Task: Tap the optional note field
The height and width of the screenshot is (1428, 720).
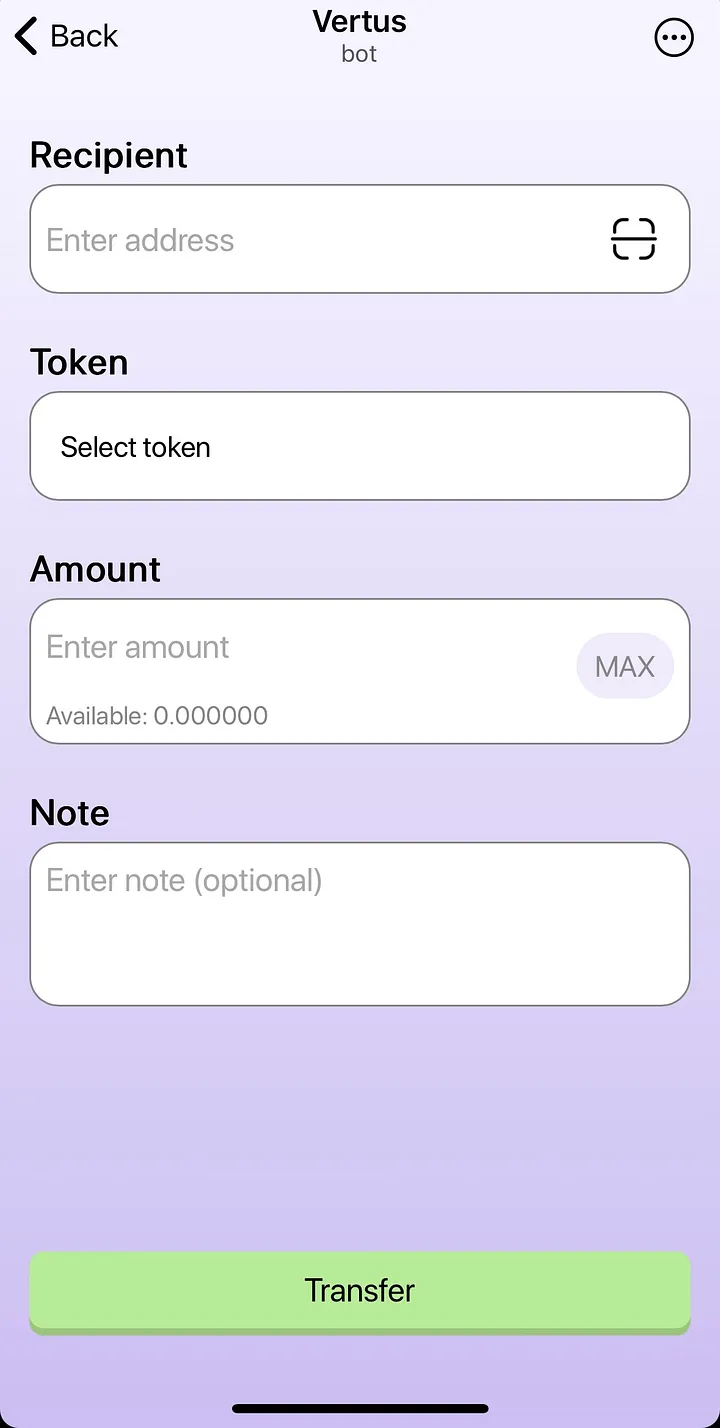Action: coord(360,924)
